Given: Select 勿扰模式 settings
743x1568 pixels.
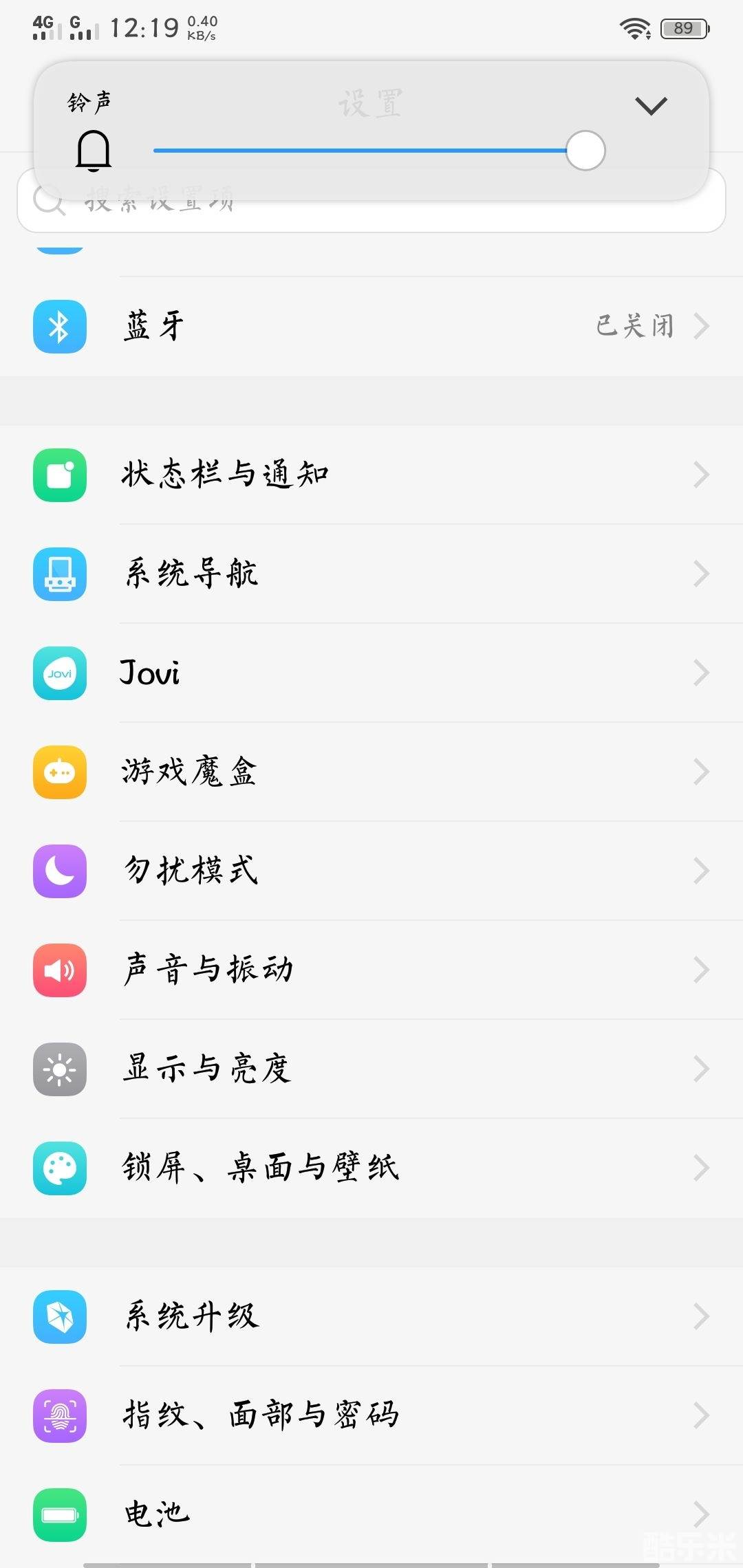Looking at the screenshot, I should 371,871.
